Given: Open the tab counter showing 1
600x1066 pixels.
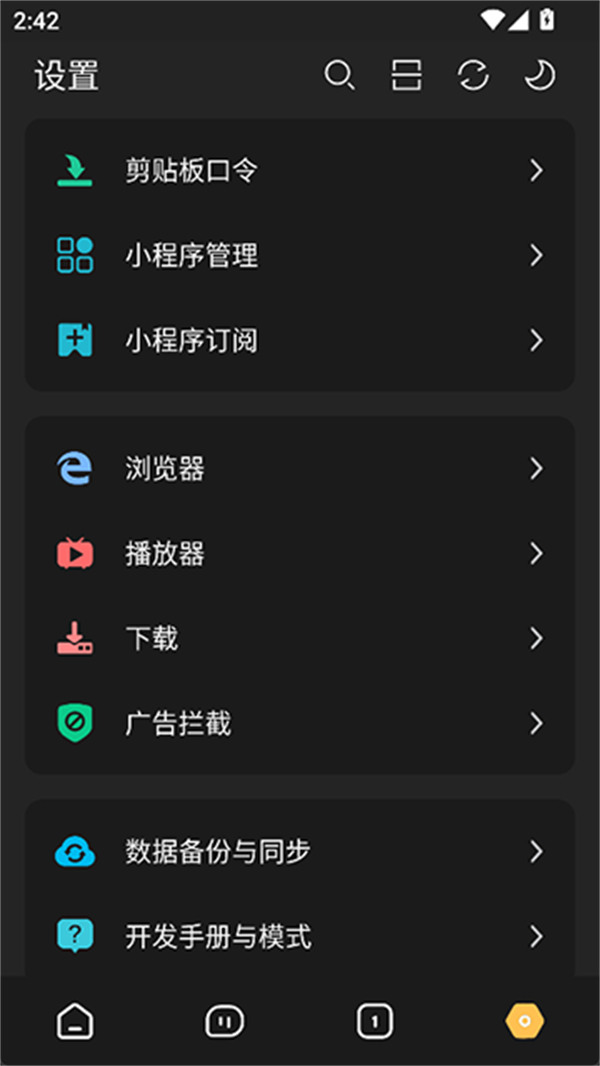Looking at the screenshot, I should [374, 1021].
